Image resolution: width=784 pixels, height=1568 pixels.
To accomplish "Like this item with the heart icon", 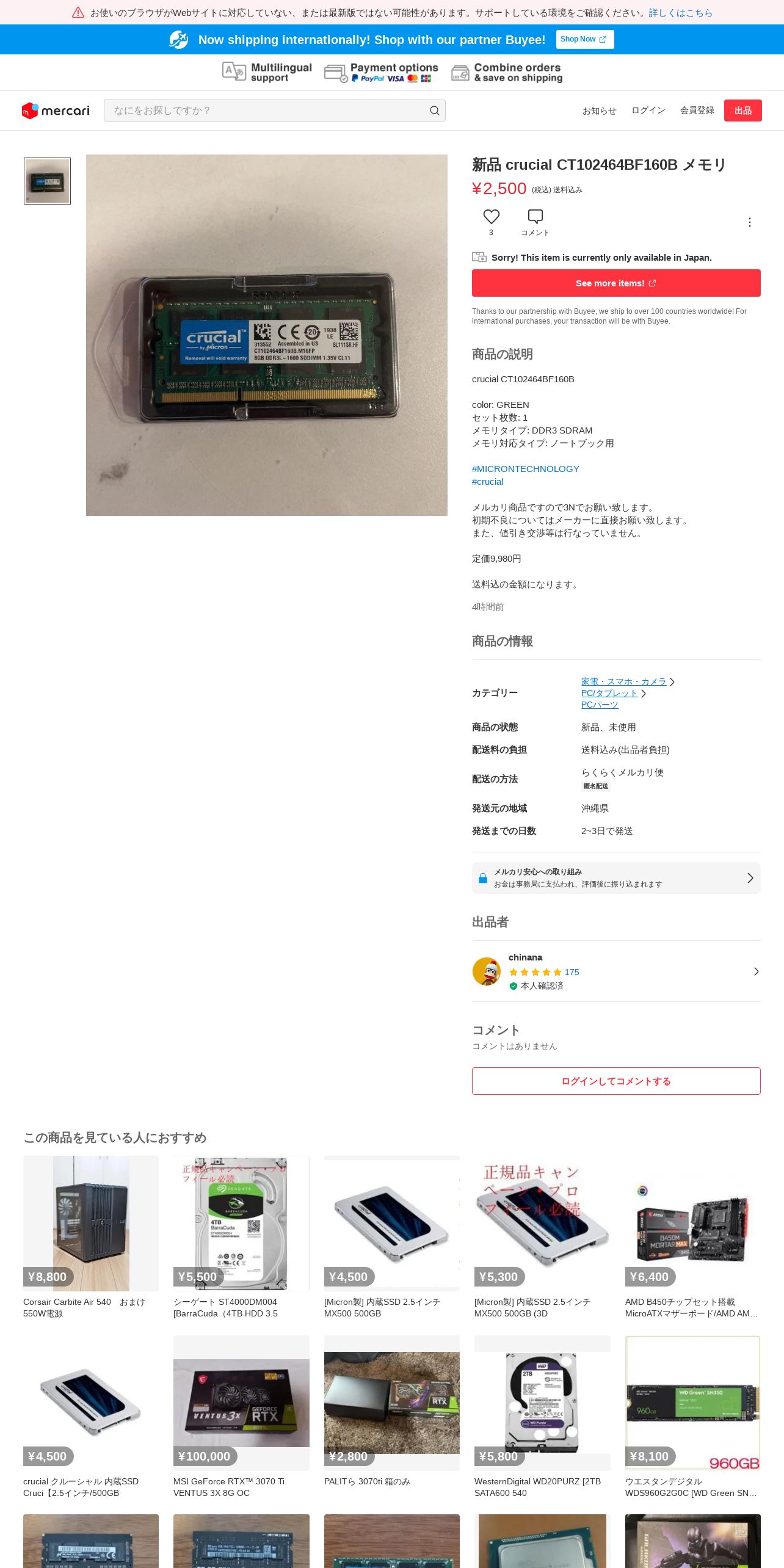I will click(492, 217).
